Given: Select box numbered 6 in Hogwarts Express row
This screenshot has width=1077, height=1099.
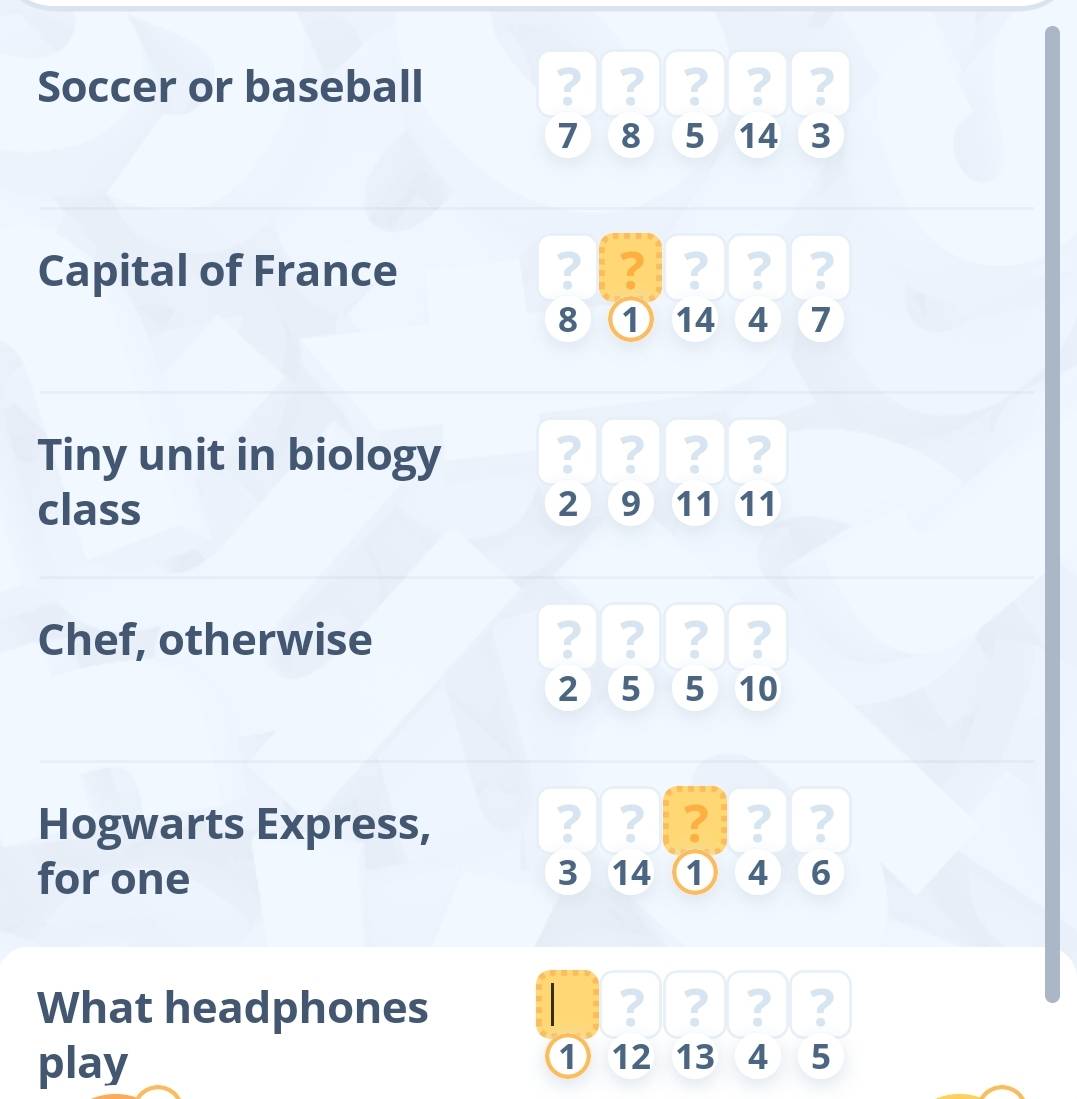Looking at the screenshot, I should pos(820,821).
